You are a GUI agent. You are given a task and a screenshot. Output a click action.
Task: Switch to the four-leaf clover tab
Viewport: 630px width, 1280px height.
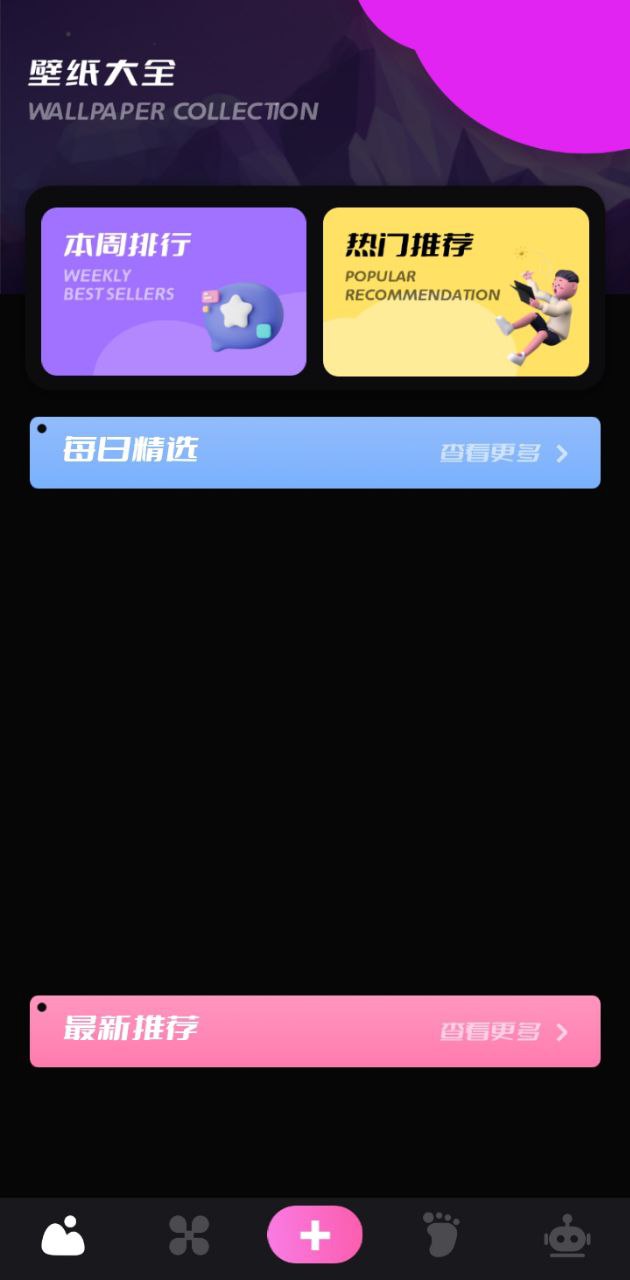[x=189, y=1236]
